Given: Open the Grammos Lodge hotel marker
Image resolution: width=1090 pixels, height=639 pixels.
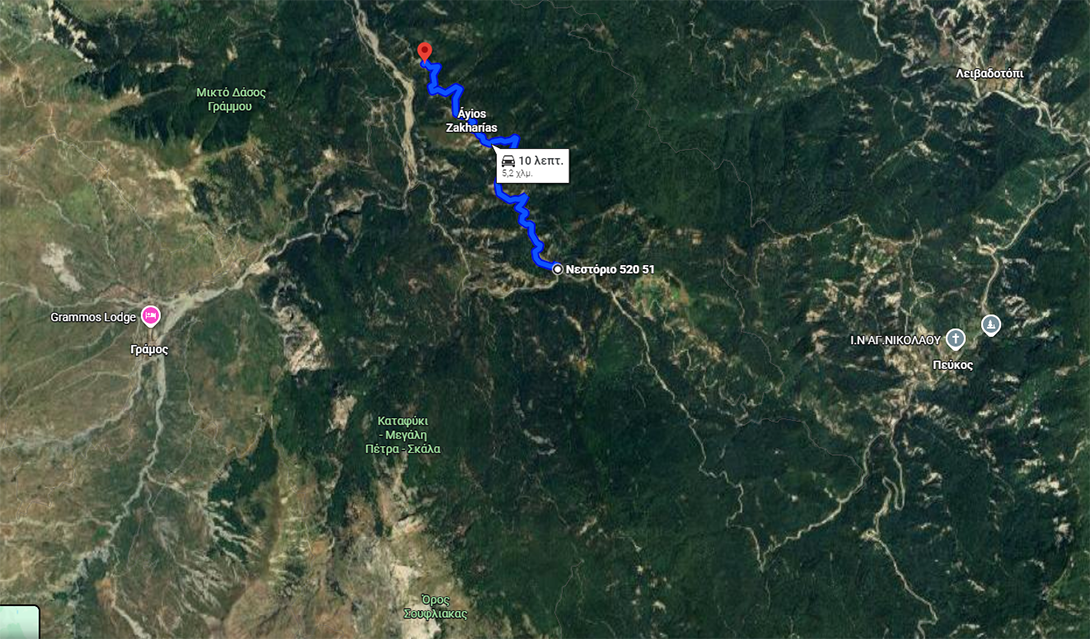Looking at the screenshot, I should pos(151,316).
